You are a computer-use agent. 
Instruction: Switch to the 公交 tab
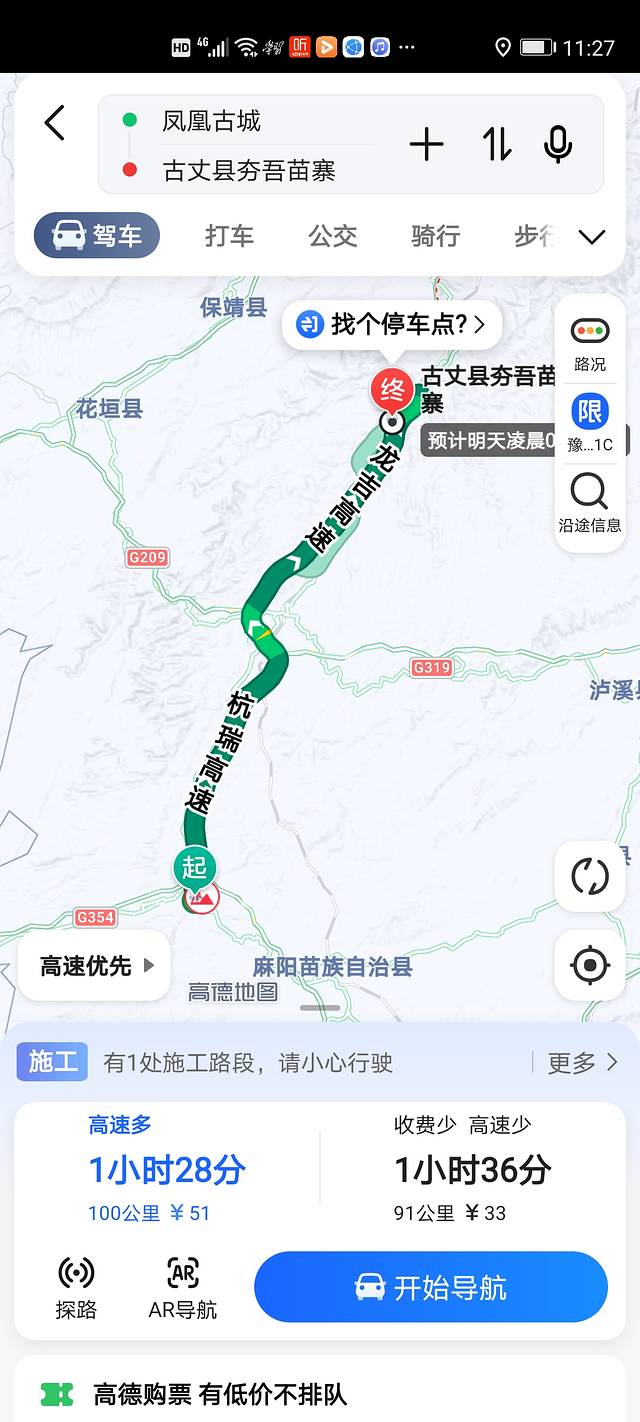pos(332,236)
